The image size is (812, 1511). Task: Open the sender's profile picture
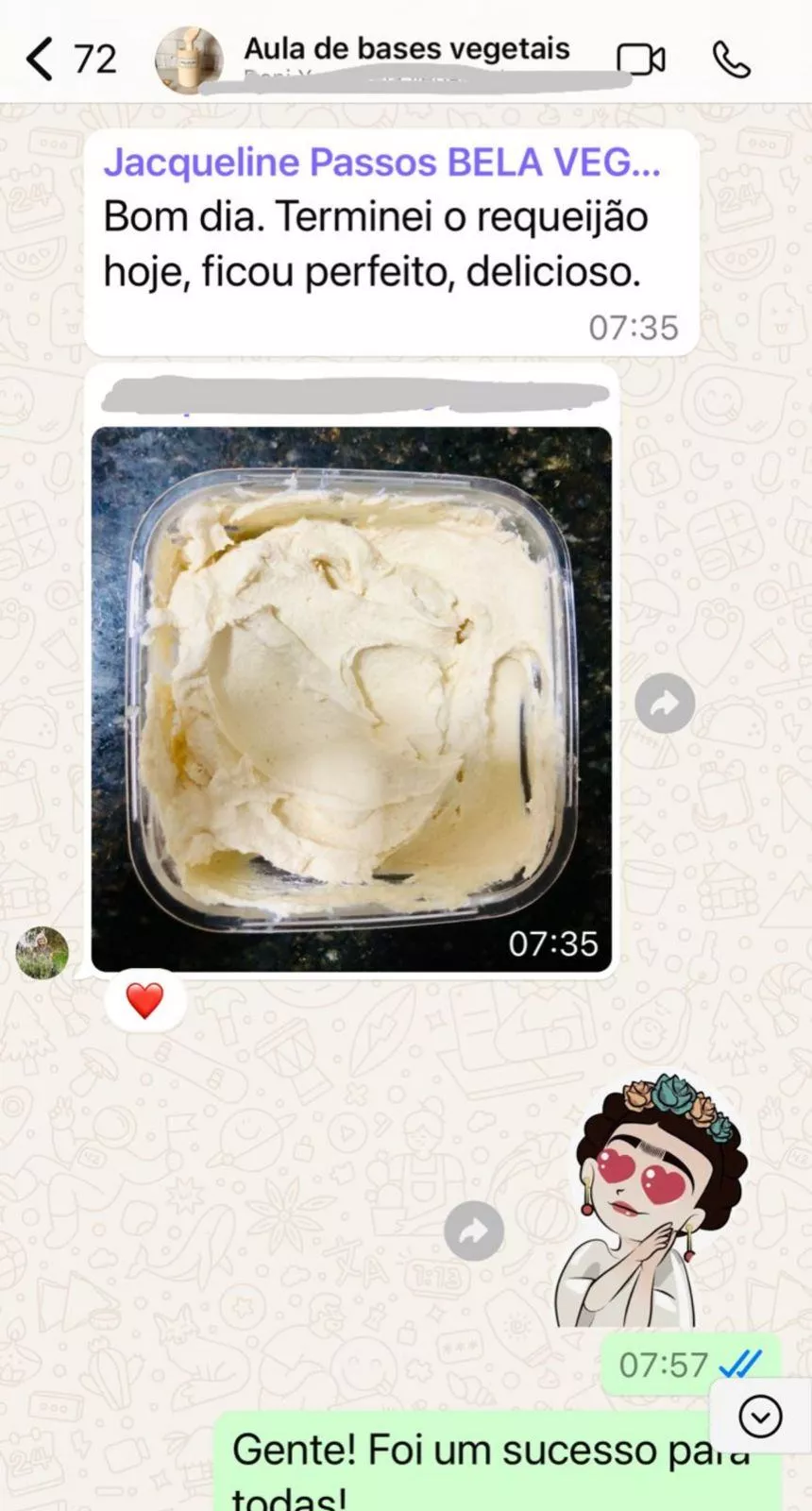tap(42, 952)
